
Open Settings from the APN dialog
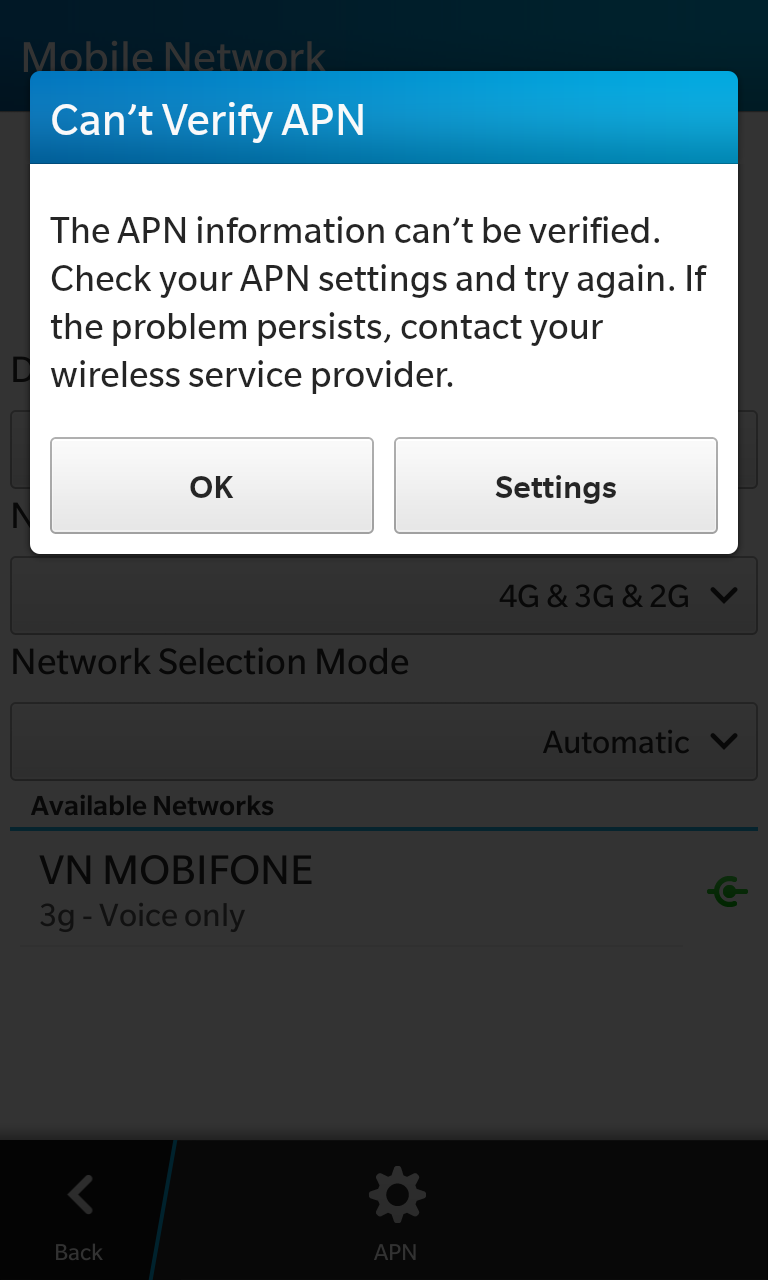click(x=556, y=486)
